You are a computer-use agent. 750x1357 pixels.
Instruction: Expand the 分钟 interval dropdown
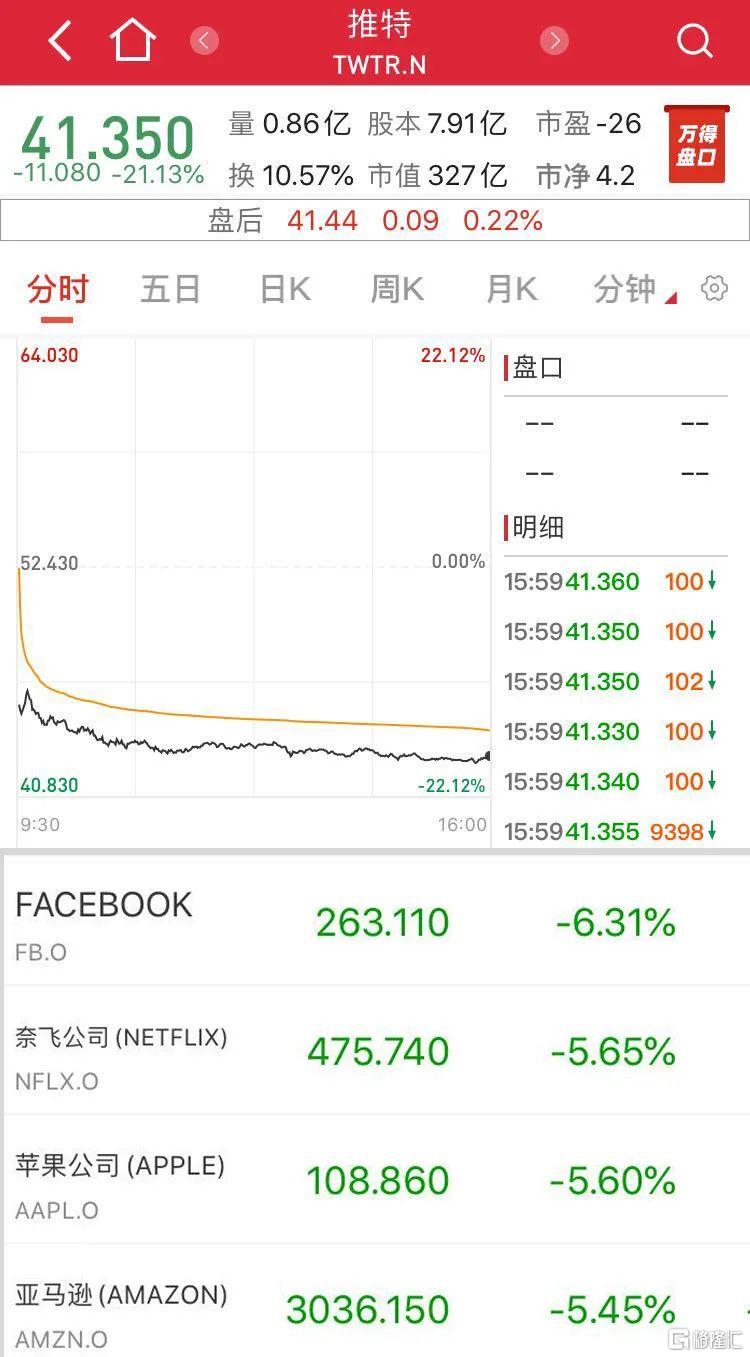634,290
